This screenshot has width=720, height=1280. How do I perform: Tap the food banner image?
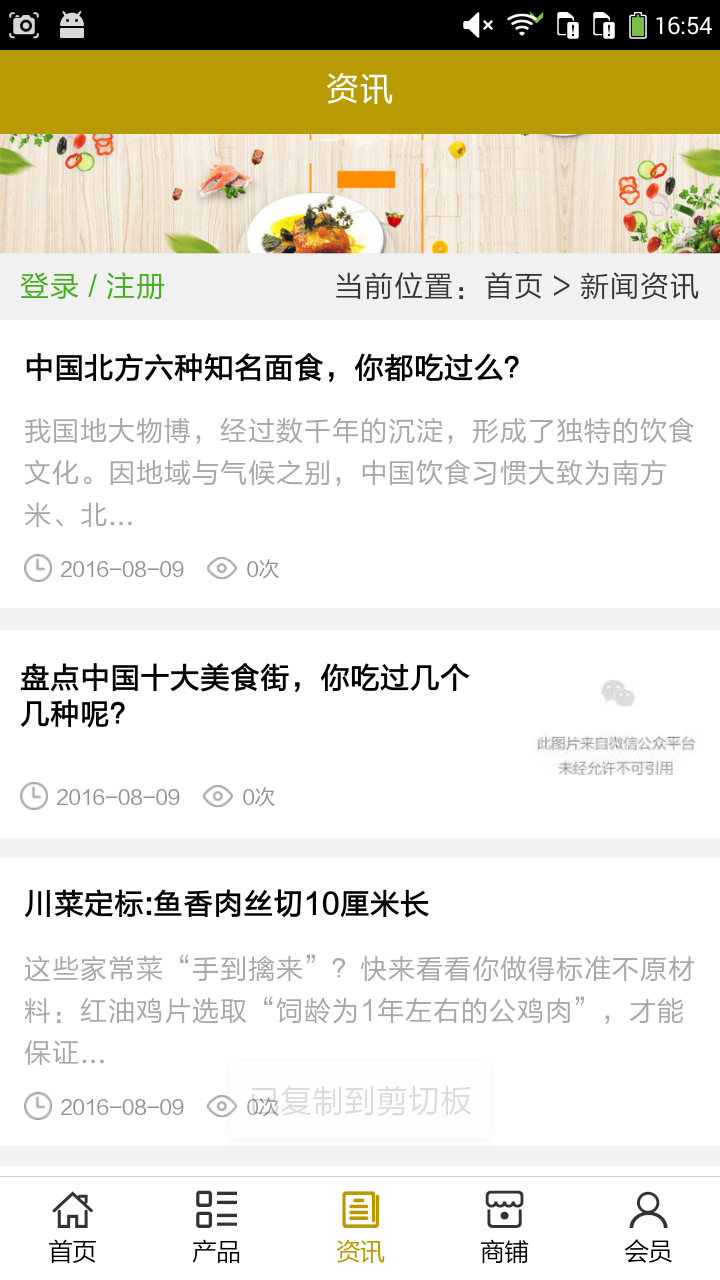[360, 193]
